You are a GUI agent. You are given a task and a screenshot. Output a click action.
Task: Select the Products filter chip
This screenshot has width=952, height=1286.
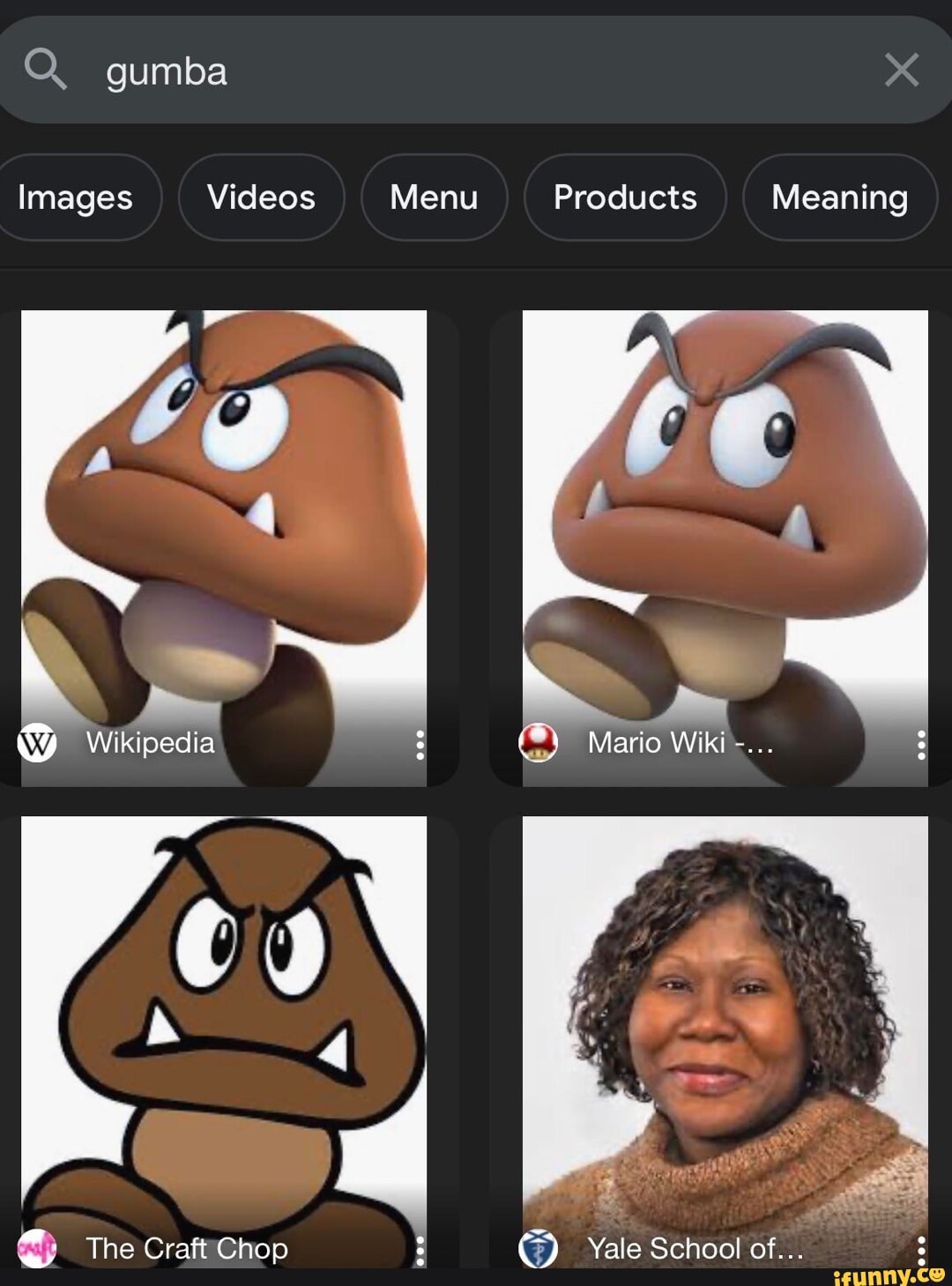click(x=625, y=197)
